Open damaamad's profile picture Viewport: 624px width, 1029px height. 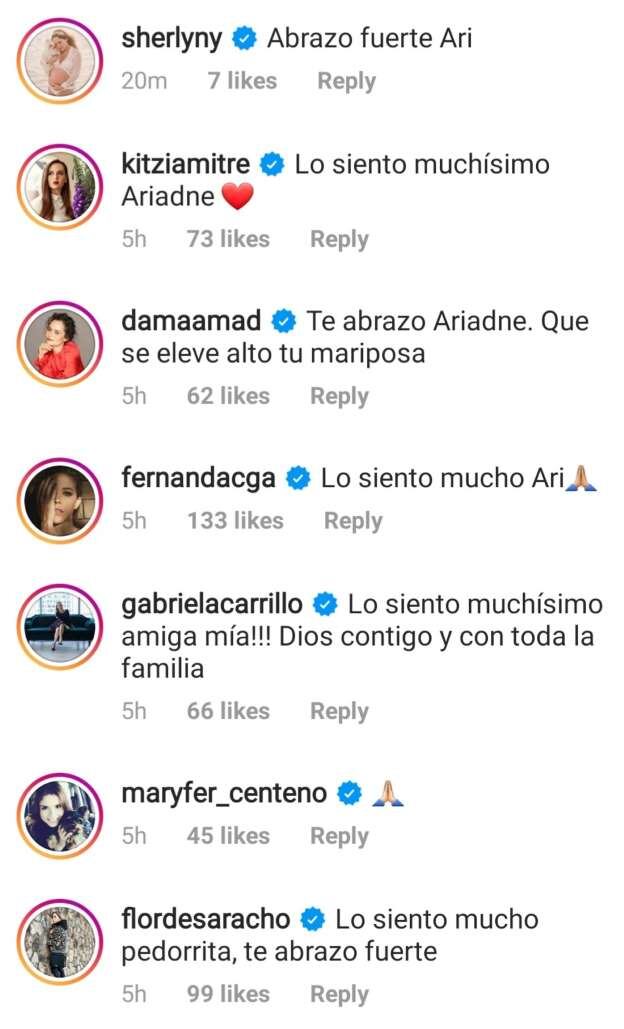(61, 345)
